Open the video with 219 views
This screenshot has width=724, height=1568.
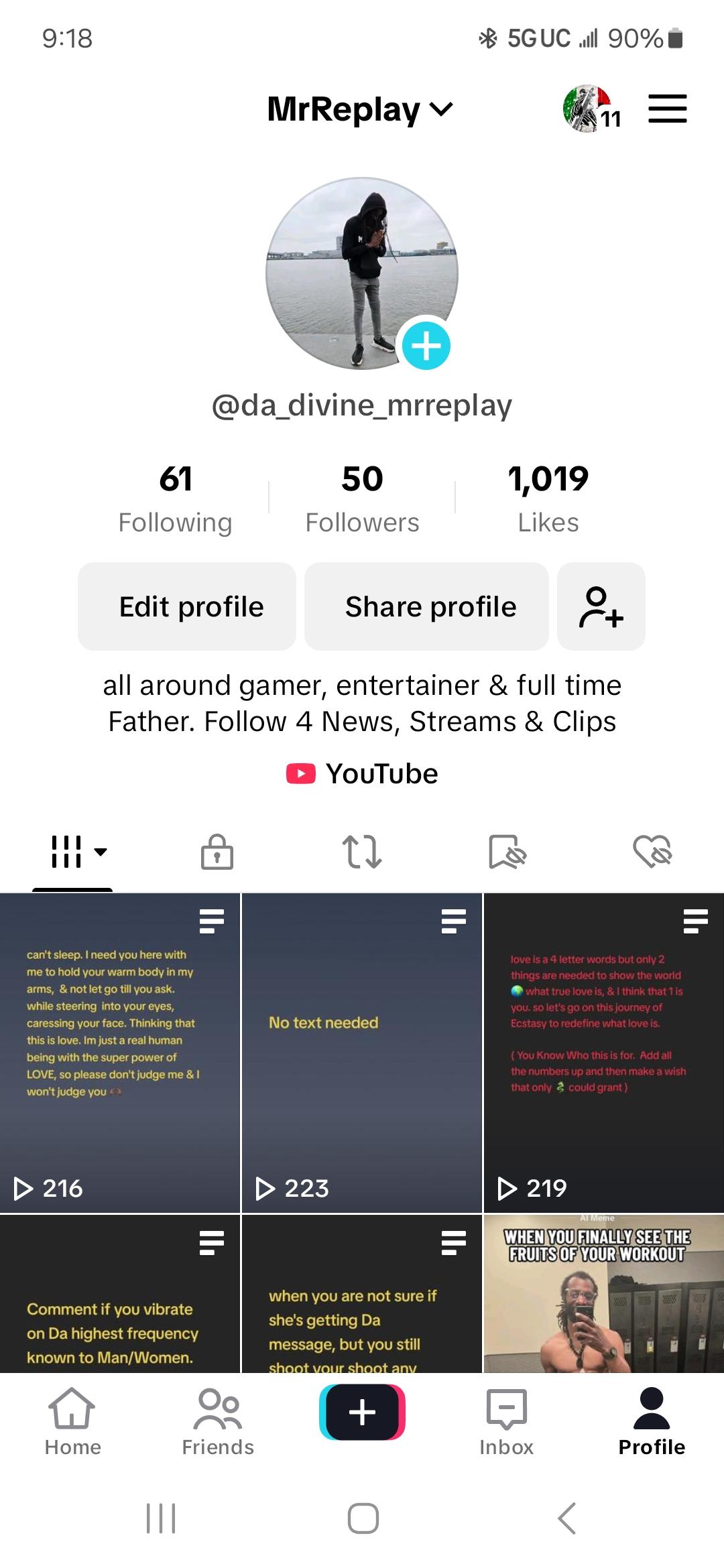(x=603, y=1052)
